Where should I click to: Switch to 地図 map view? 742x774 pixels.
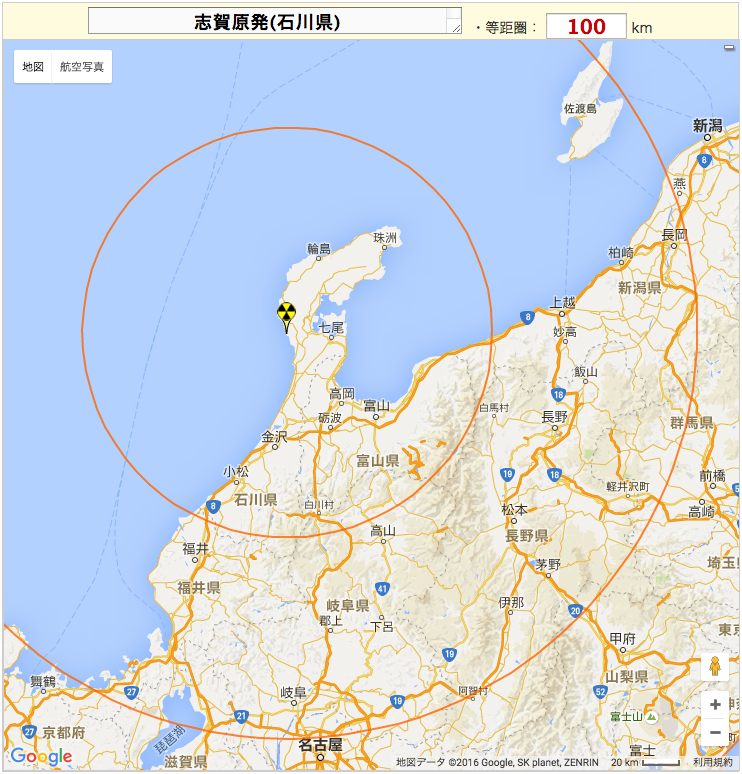(33, 67)
